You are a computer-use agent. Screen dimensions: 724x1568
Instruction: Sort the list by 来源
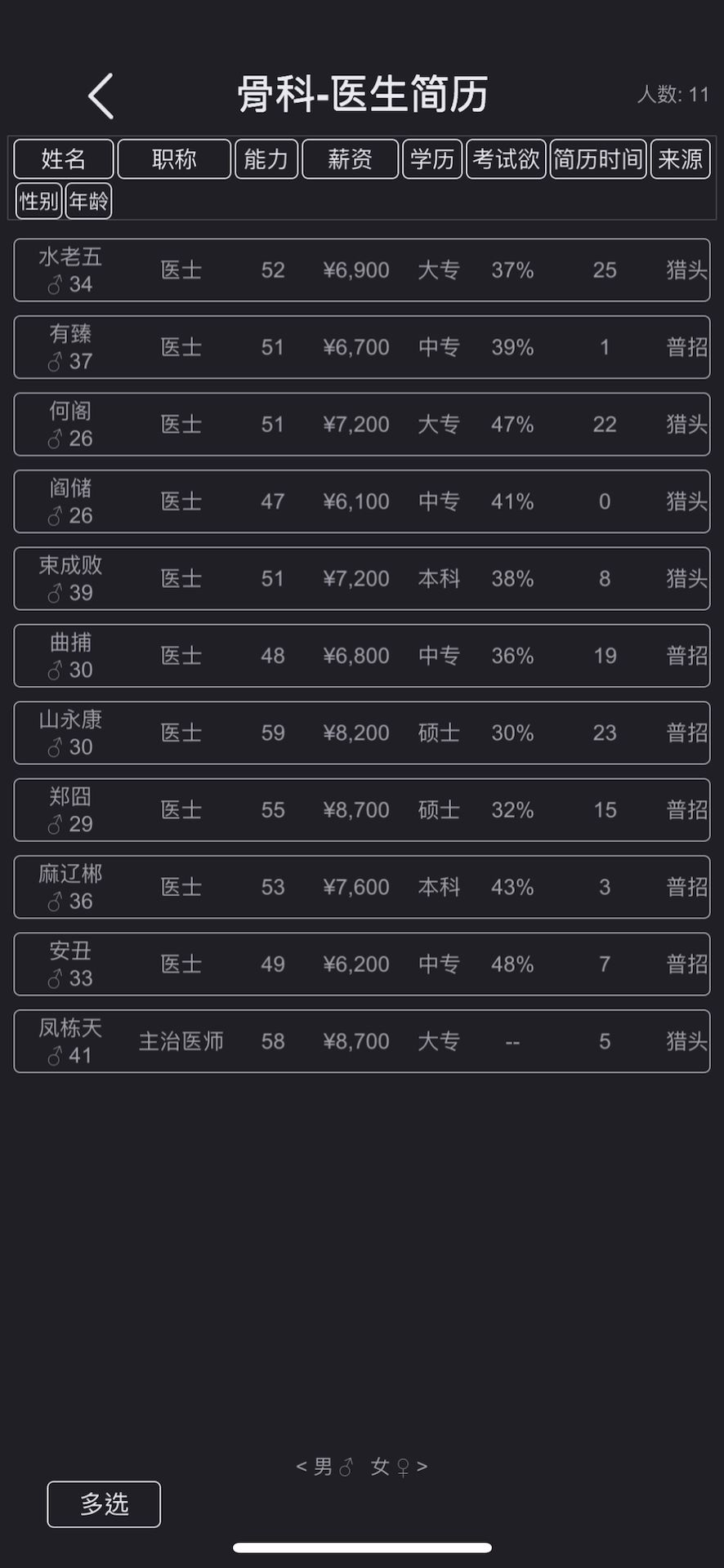point(680,158)
